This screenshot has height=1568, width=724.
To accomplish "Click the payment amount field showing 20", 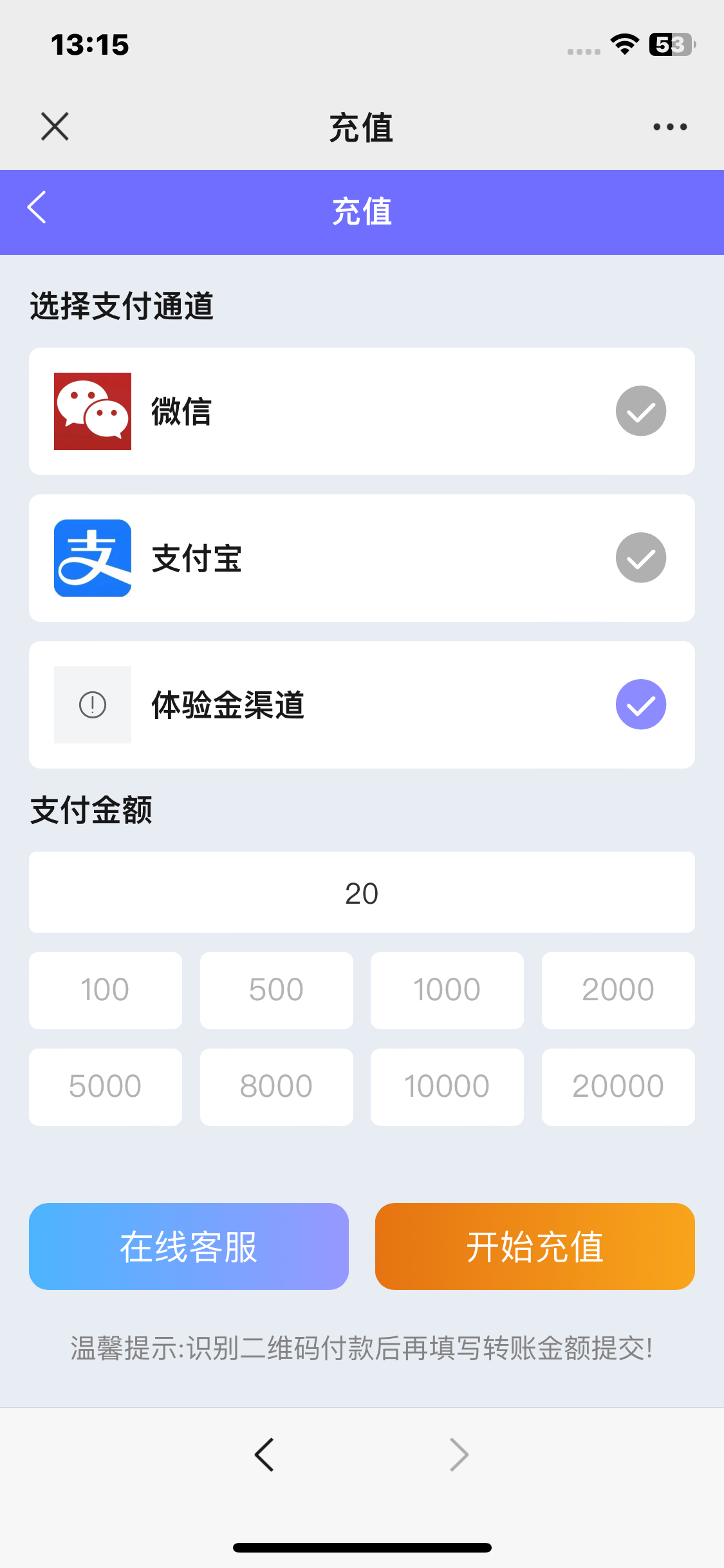I will click(x=362, y=892).
